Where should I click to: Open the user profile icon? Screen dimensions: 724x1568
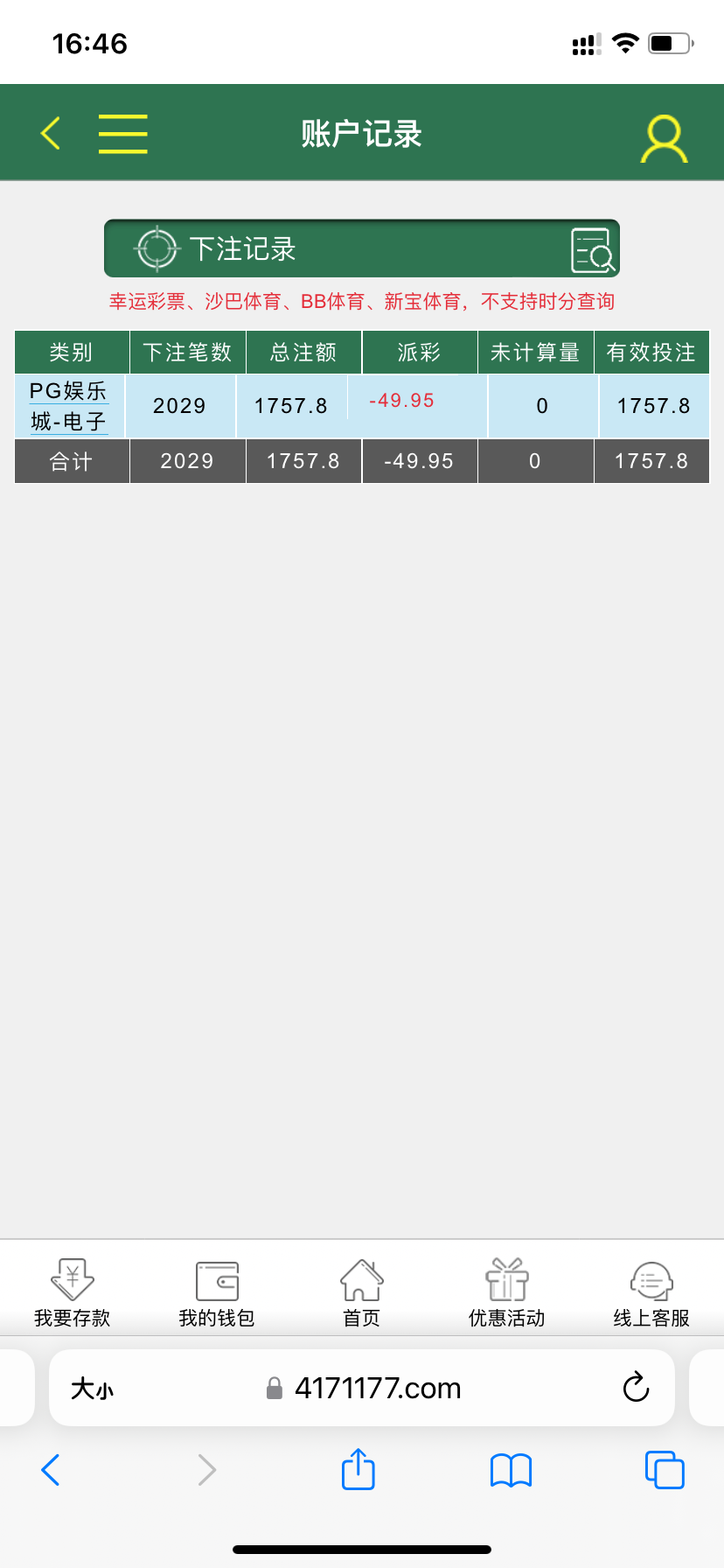(x=664, y=138)
